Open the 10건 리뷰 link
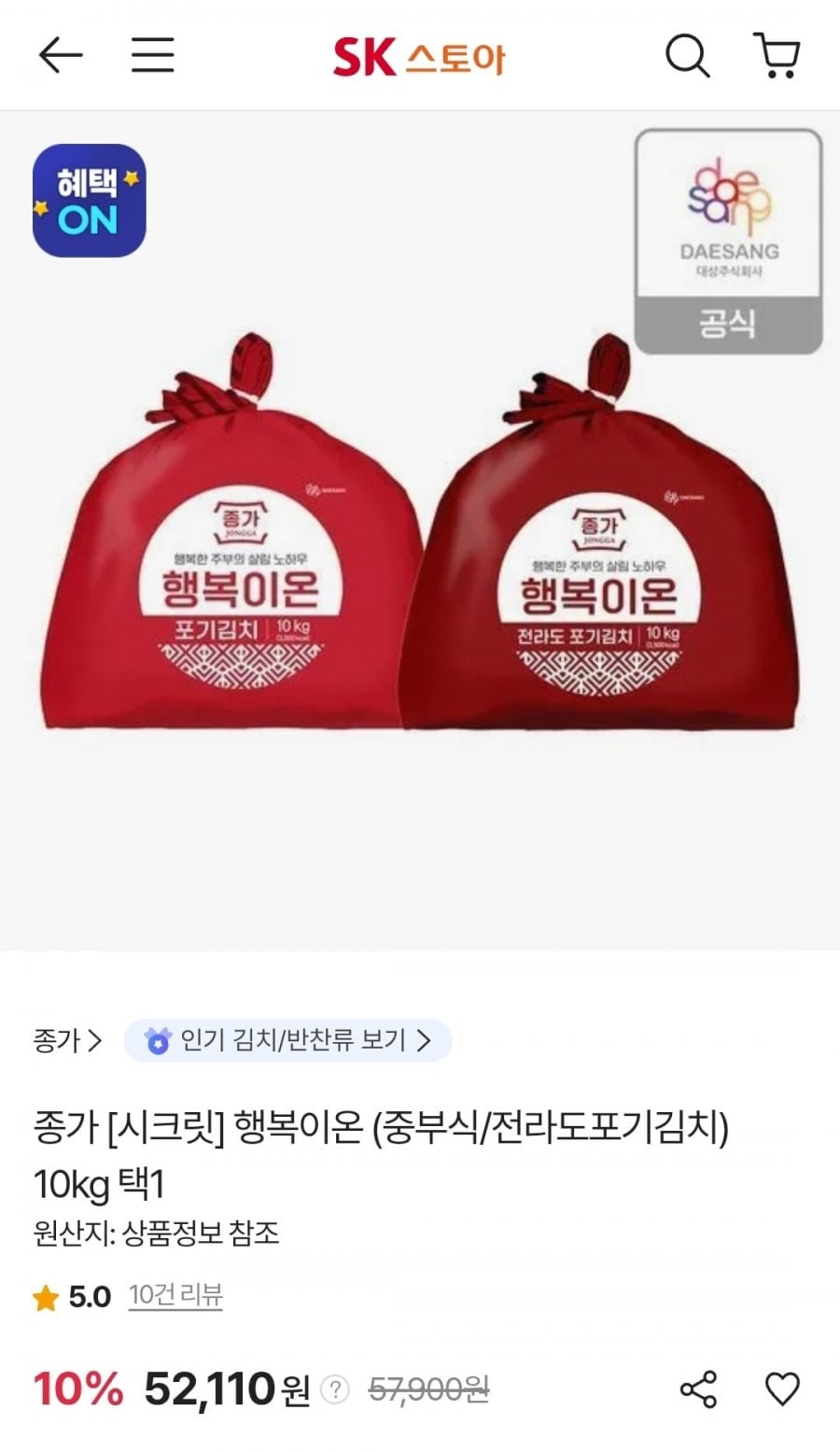Viewport: 840px width, 1452px height. [x=175, y=1296]
